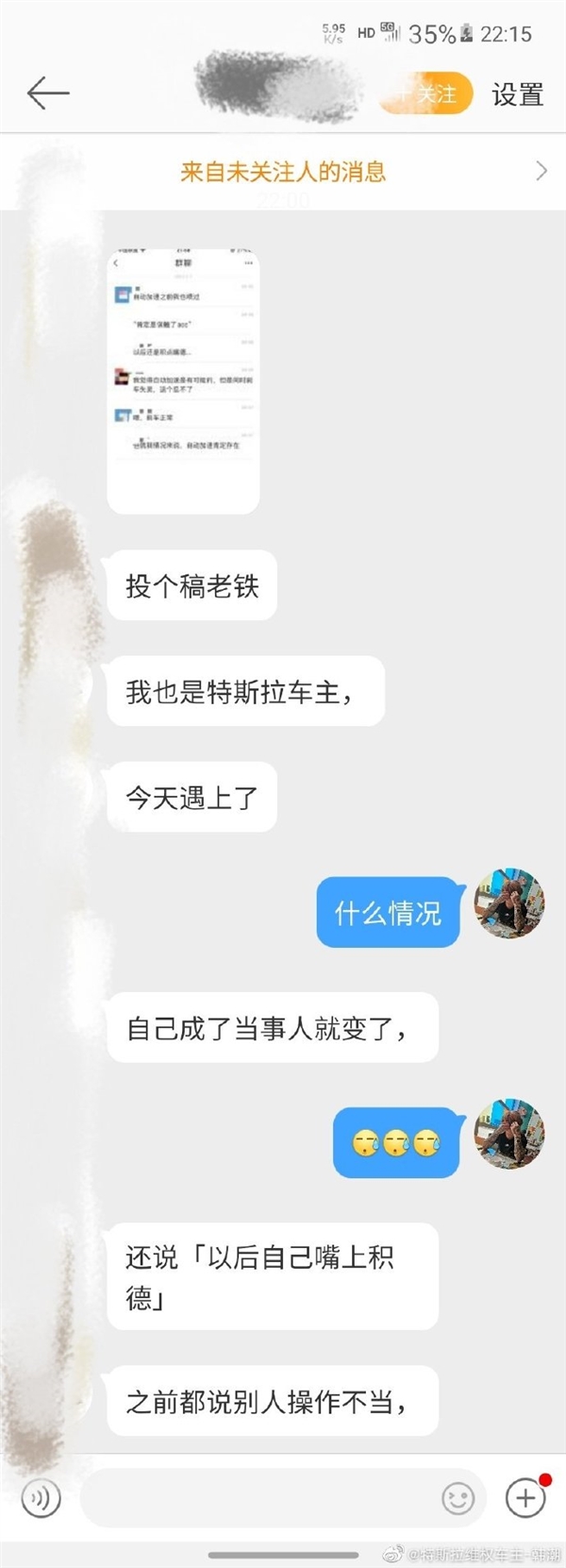Image resolution: width=566 pixels, height=1568 pixels.
Task: Go back from this chat
Action: [48, 93]
